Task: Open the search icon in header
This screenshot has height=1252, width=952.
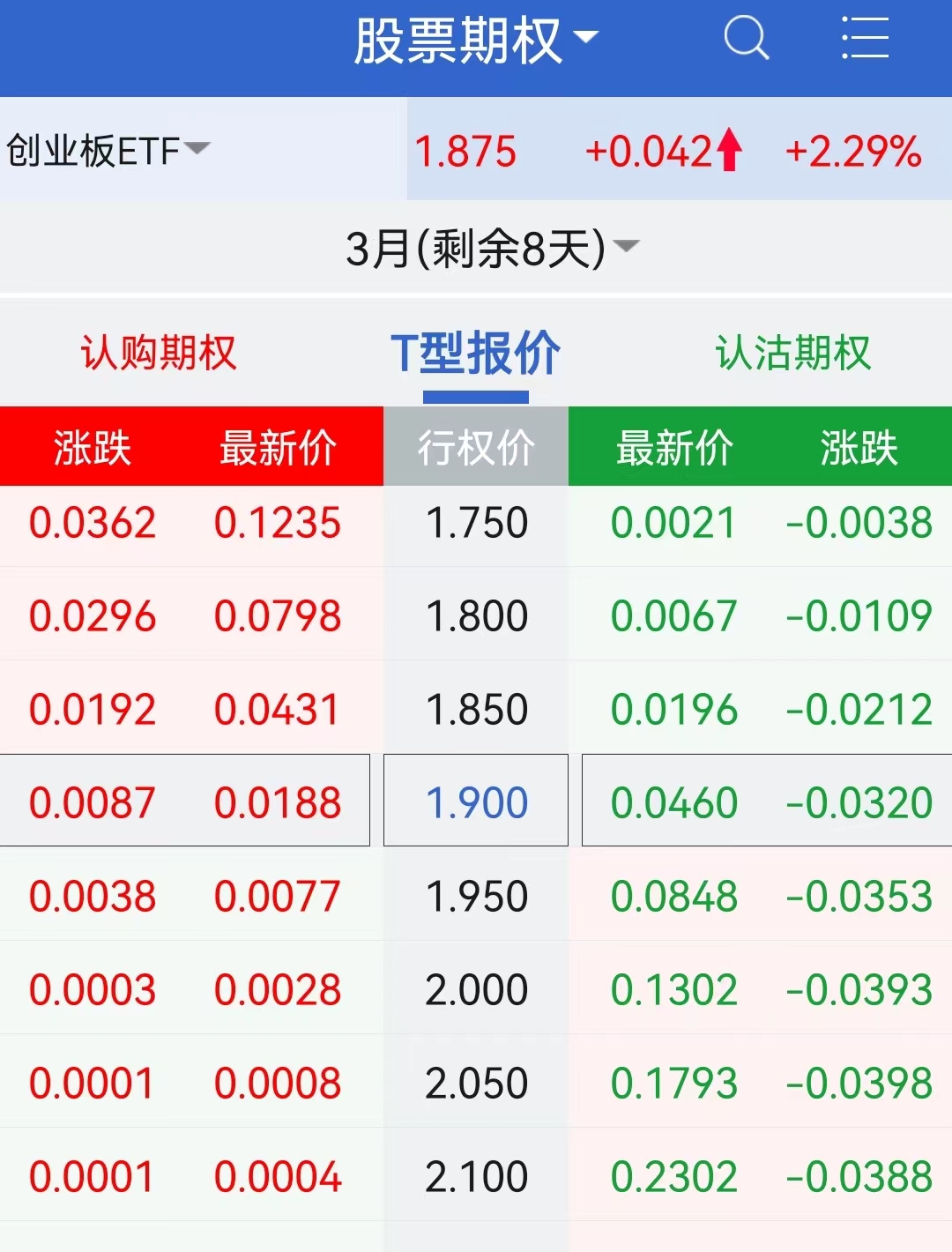Action: [746, 40]
